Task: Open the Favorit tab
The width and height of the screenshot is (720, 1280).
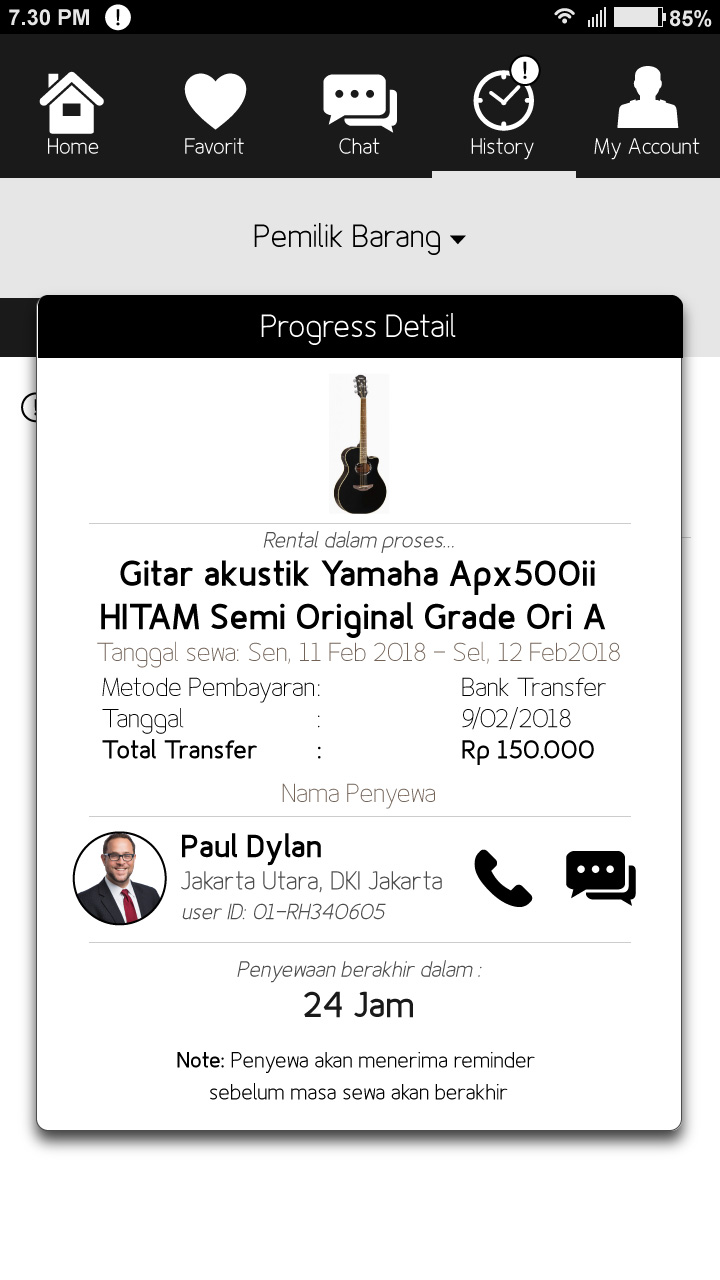Action: coord(214,114)
